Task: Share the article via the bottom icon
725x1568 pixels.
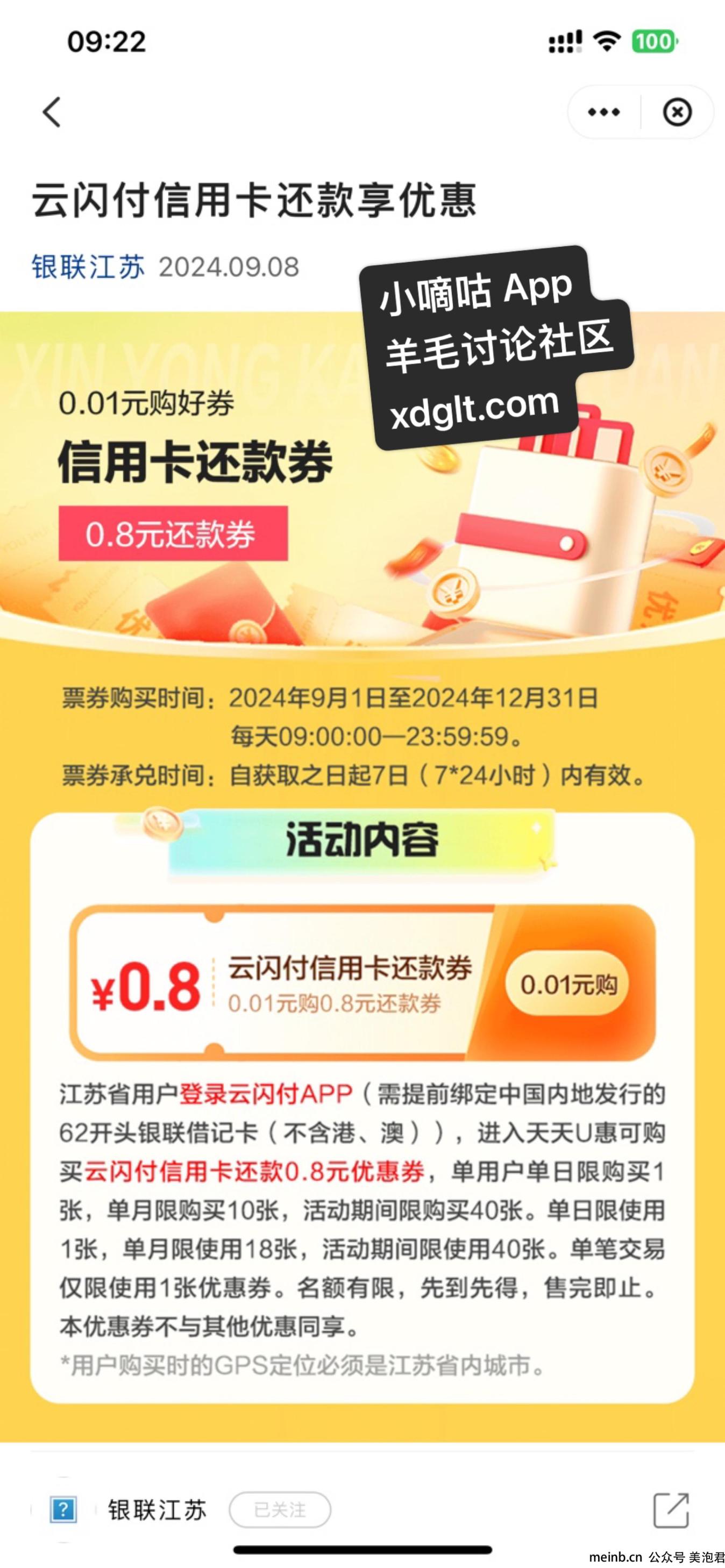Action: pyautogui.click(x=671, y=1509)
